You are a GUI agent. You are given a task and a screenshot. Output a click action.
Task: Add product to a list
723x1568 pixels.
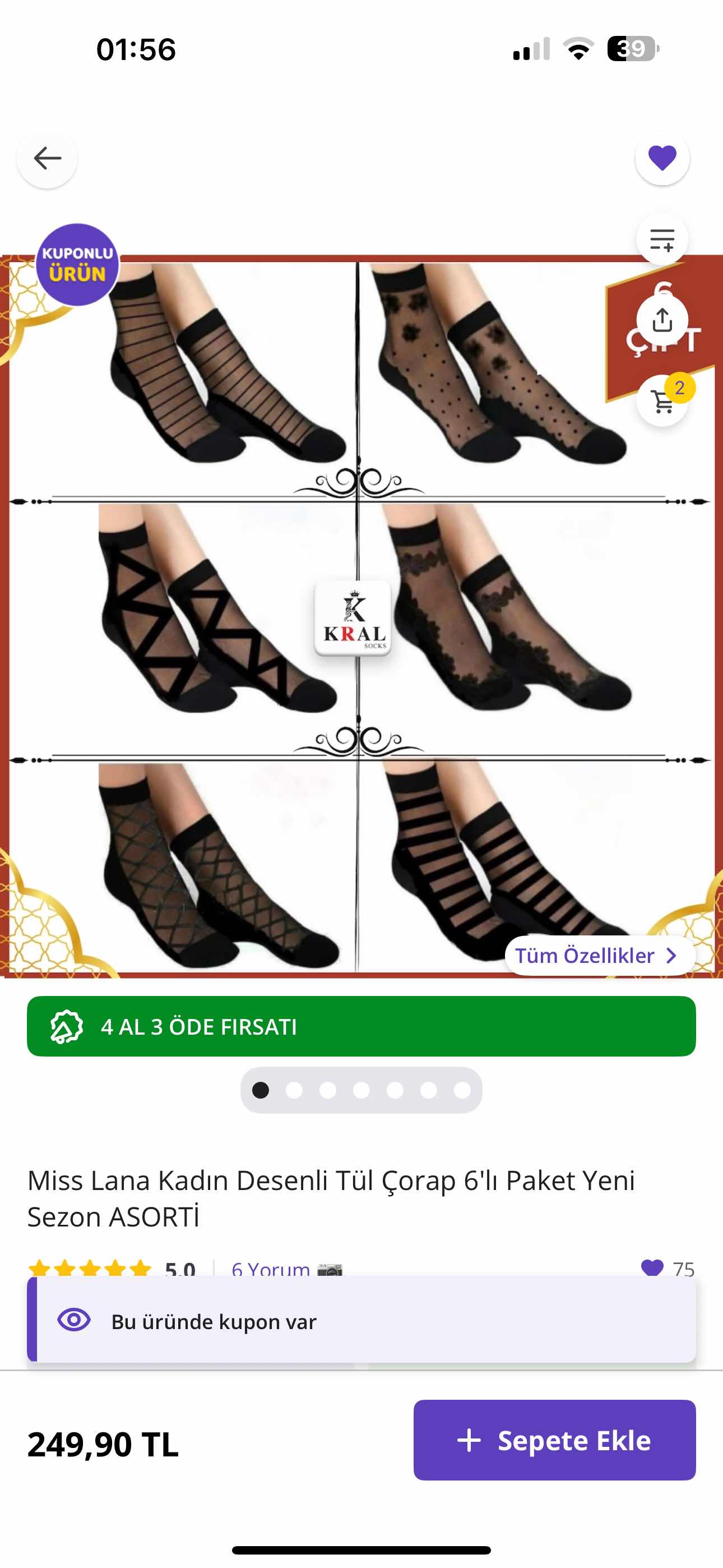[662, 239]
